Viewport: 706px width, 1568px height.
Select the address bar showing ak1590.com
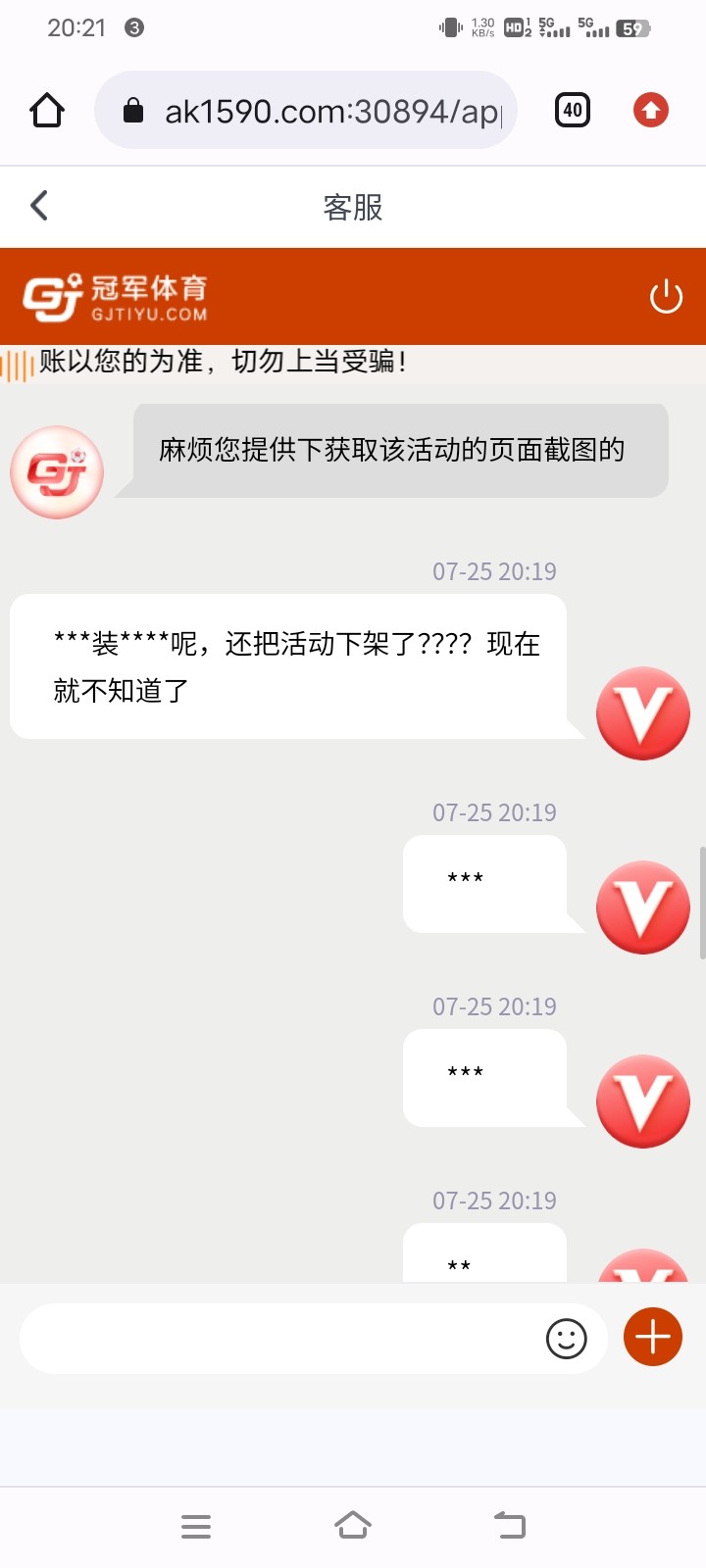[324, 109]
